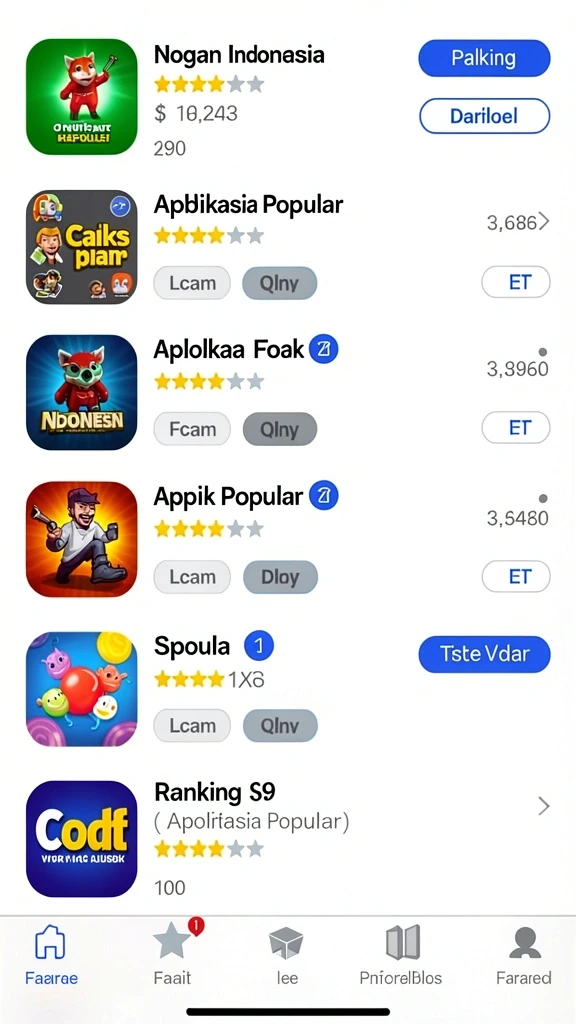Tap the ET button for Apbikasia Popular
Viewport: 576px width, 1024px height.
click(x=516, y=283)
